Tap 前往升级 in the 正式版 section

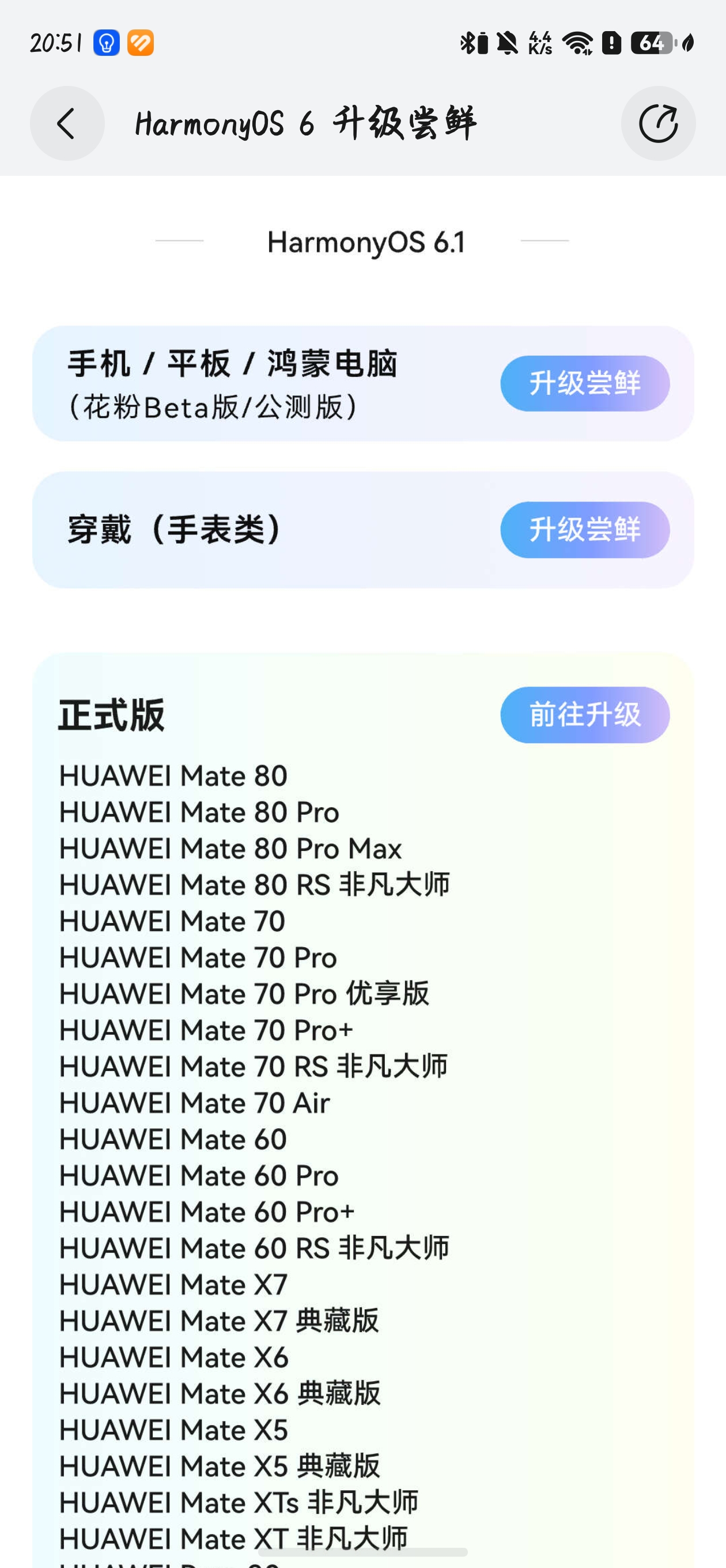coord(585,715)
